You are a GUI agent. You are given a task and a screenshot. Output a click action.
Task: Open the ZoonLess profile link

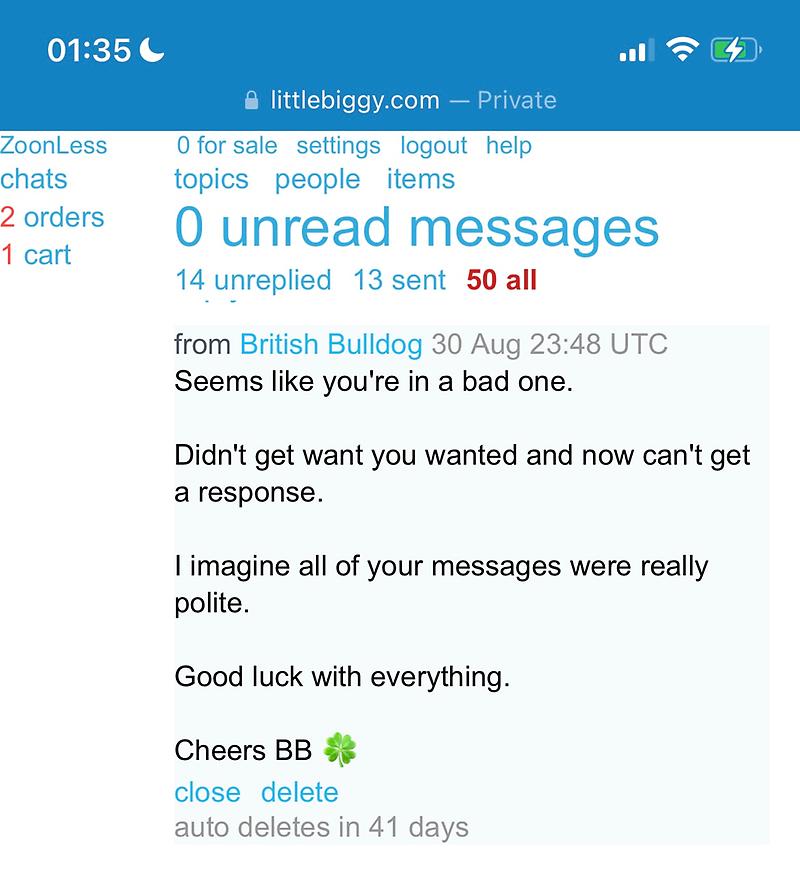[53, 146]
